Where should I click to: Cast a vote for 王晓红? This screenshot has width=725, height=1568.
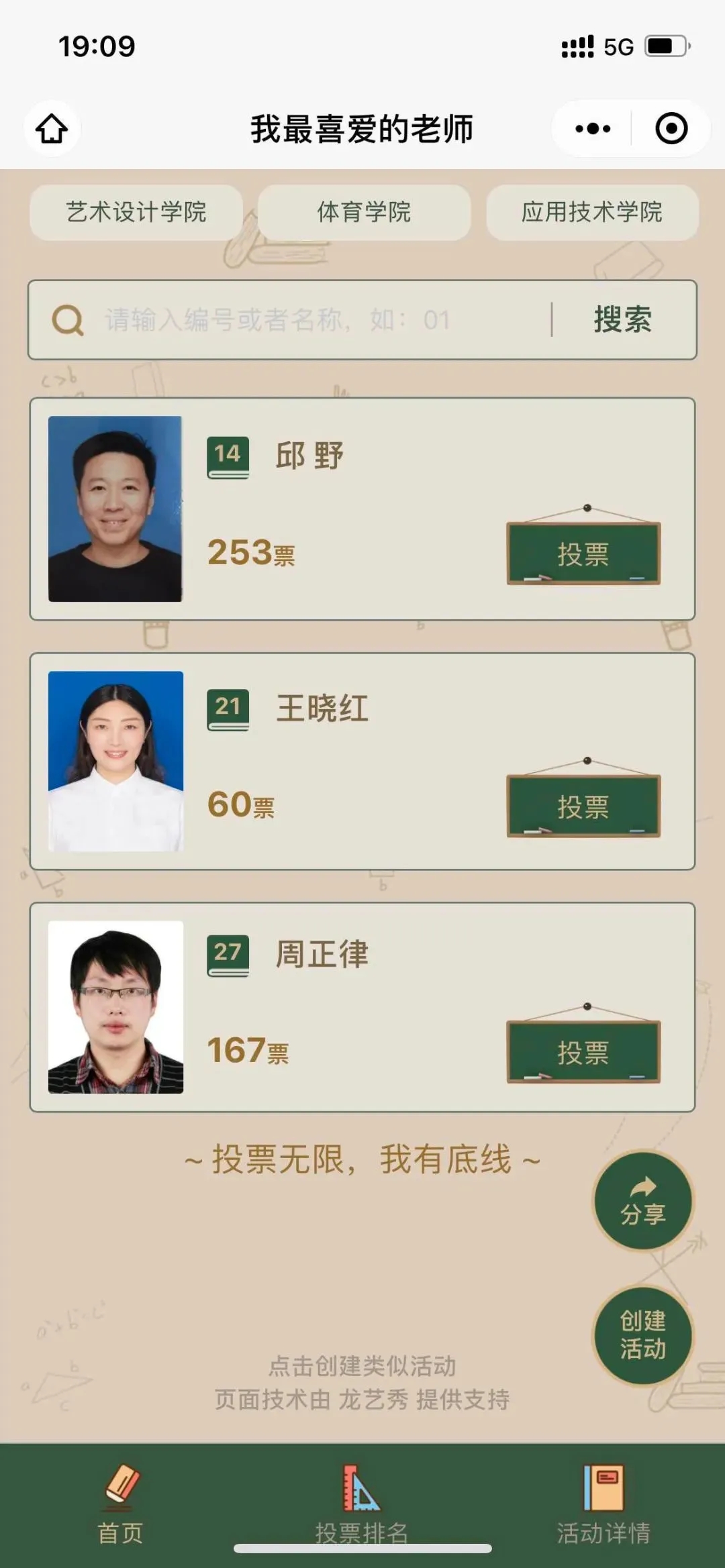coord(583,806)
